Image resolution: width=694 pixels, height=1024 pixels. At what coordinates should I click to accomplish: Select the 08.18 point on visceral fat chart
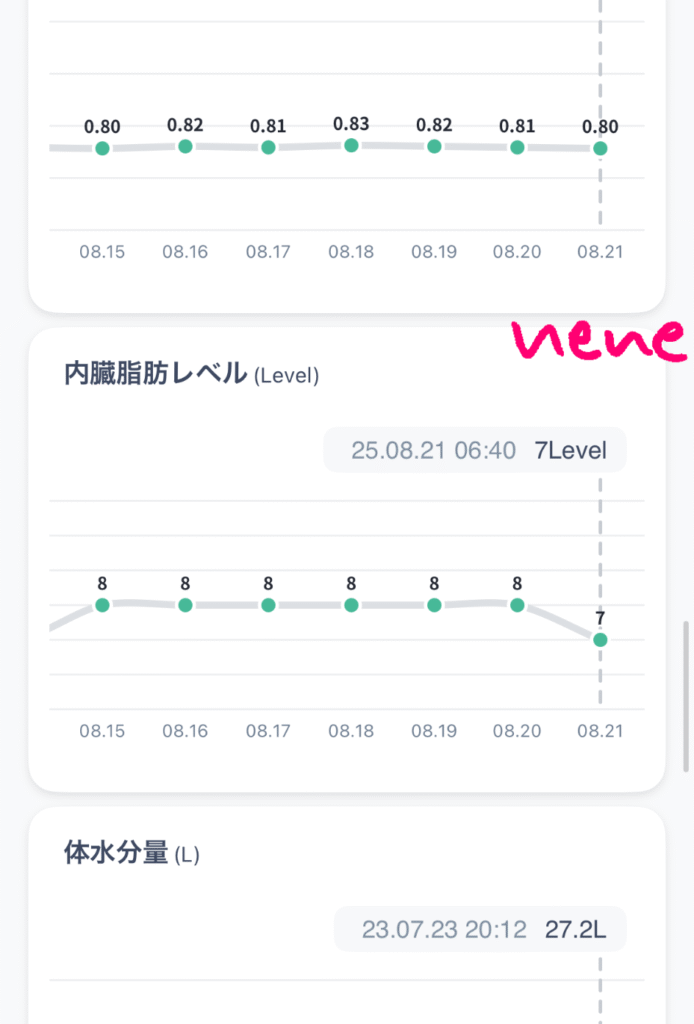pos(351,605)
